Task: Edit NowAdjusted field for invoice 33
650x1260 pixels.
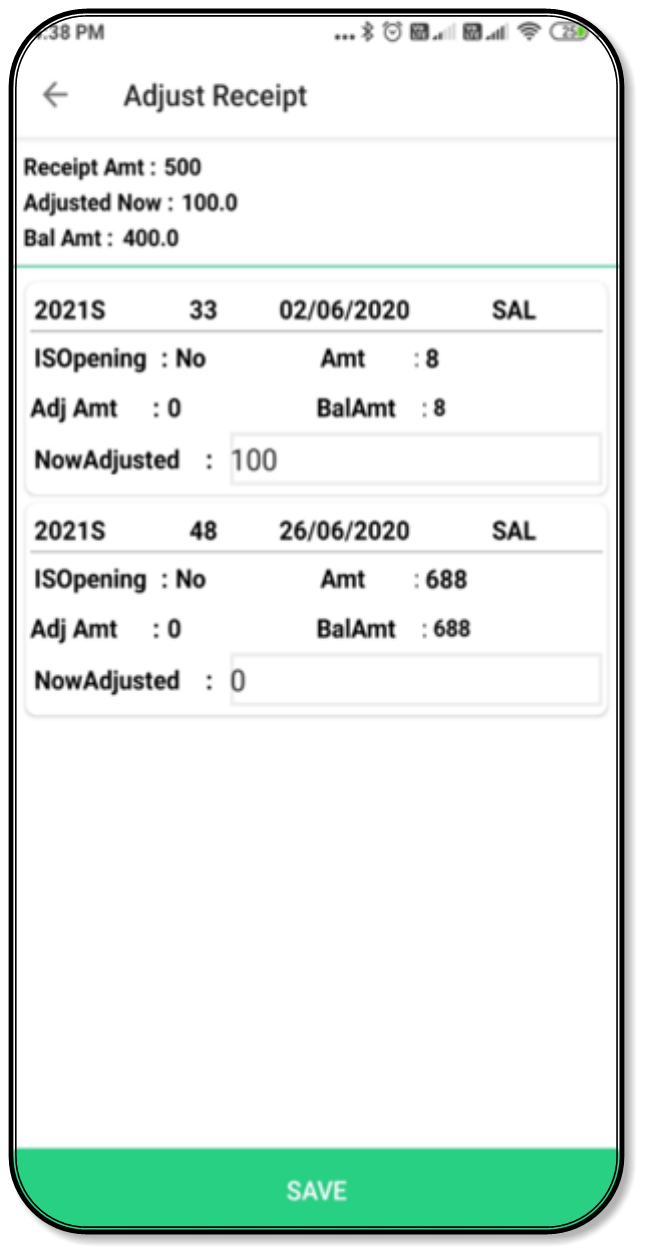Action: 415,460
